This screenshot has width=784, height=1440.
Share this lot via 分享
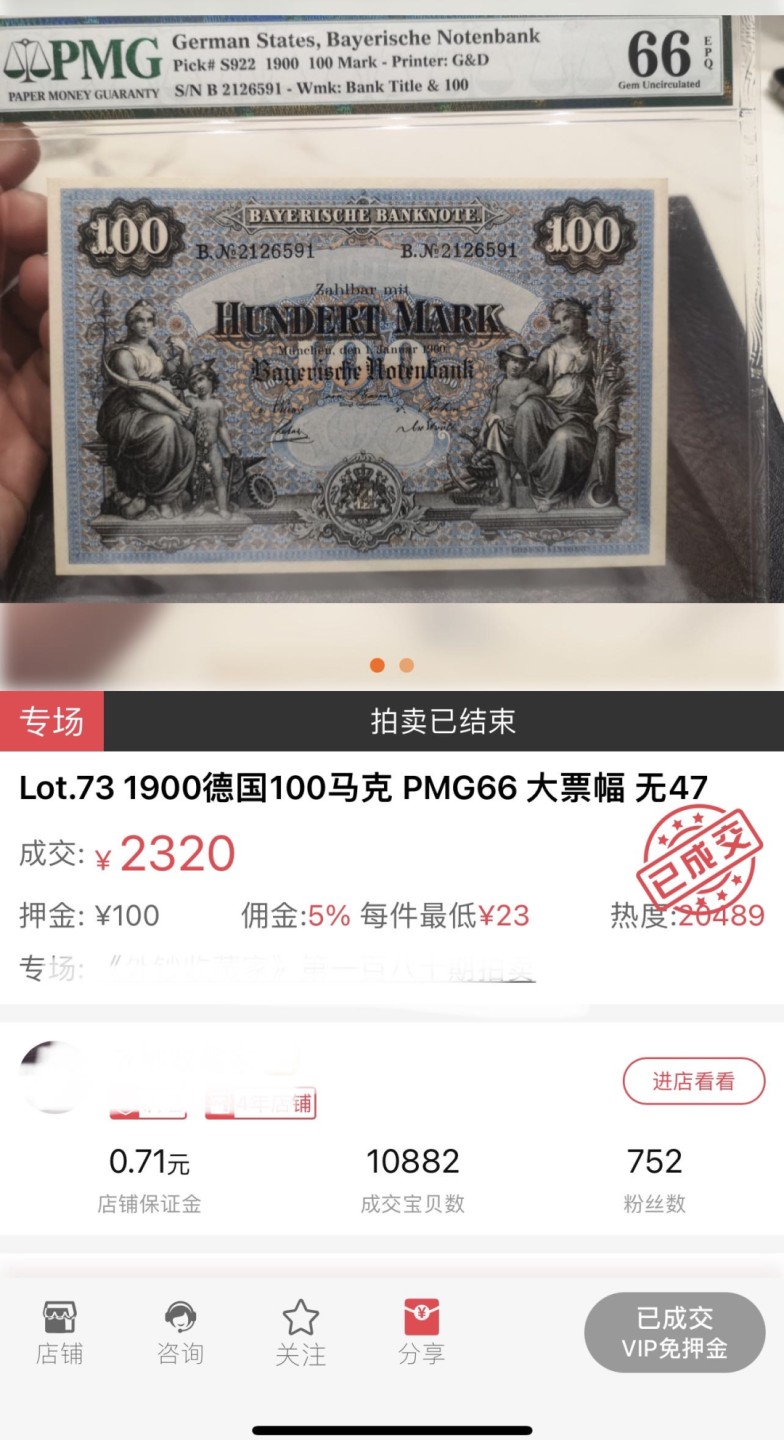tap(421, 1333)
